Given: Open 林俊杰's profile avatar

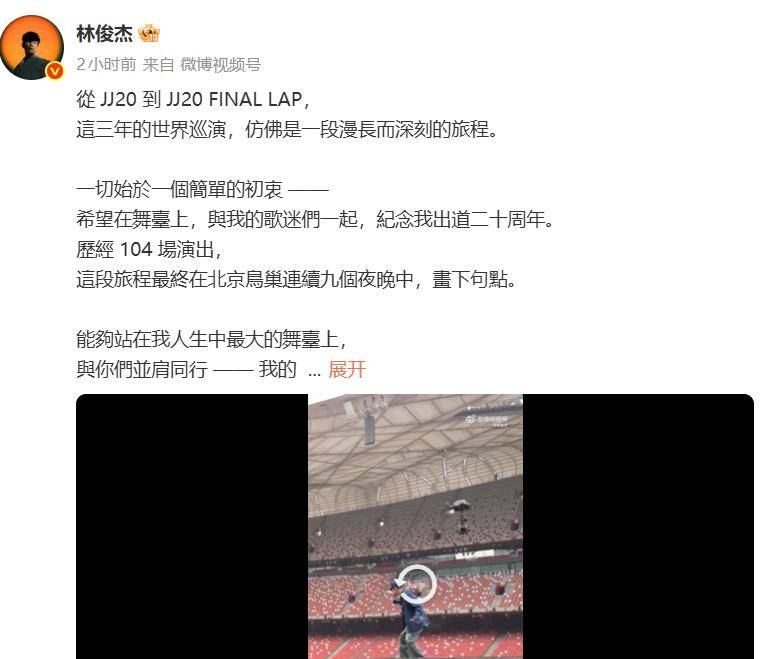Looking at the screenshot, I should pos(32,46).
